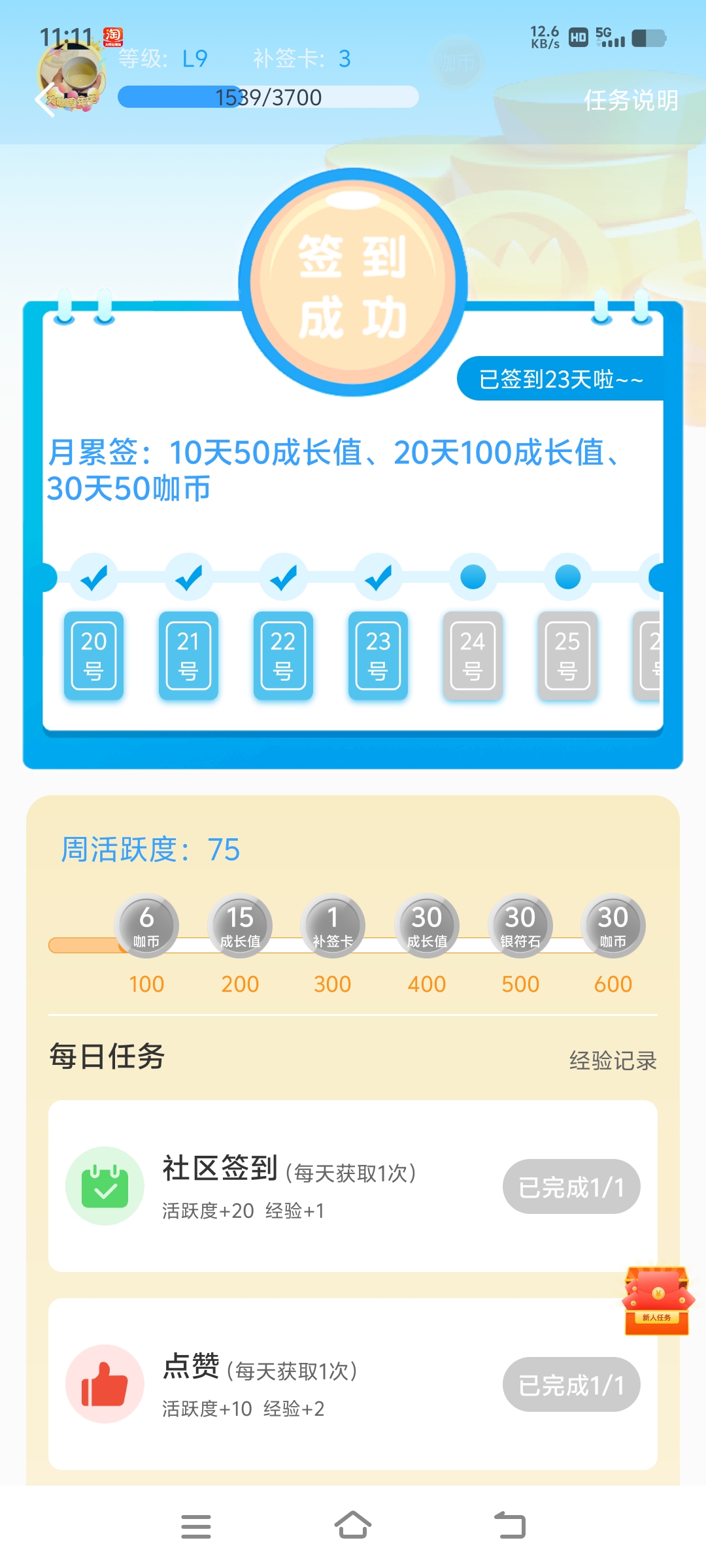
Task: Tap the 签到成功 sign-in button
Action: pos(353,283)
